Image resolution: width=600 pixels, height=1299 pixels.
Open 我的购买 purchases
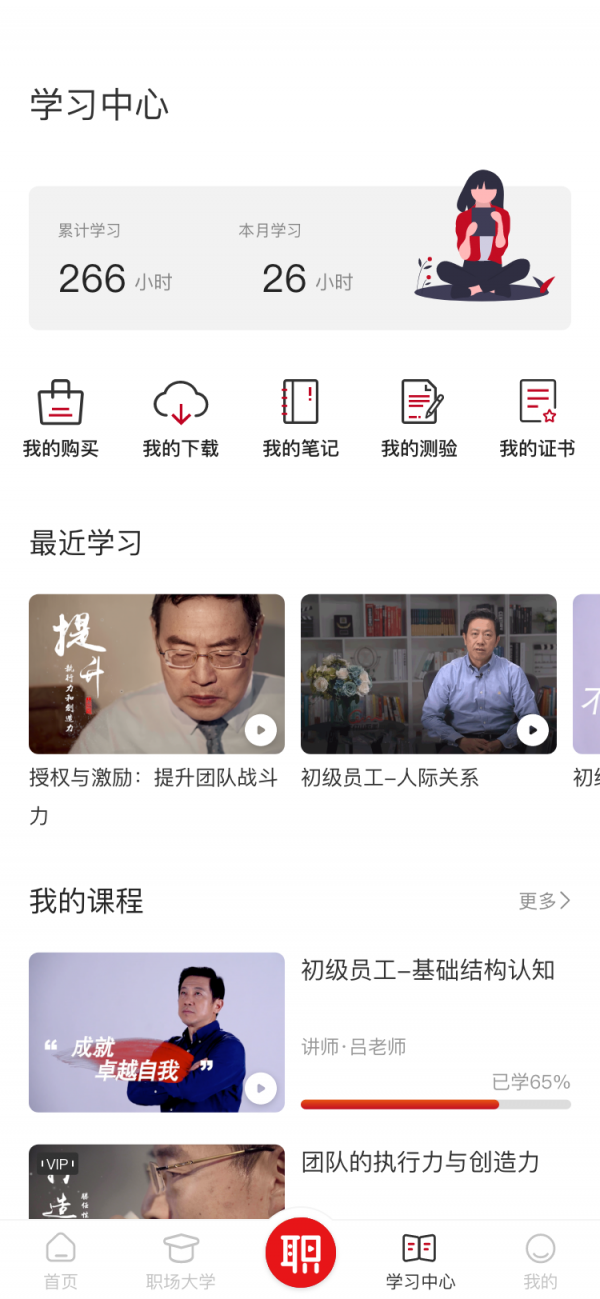pyautogui.click(x=61, y=418)
